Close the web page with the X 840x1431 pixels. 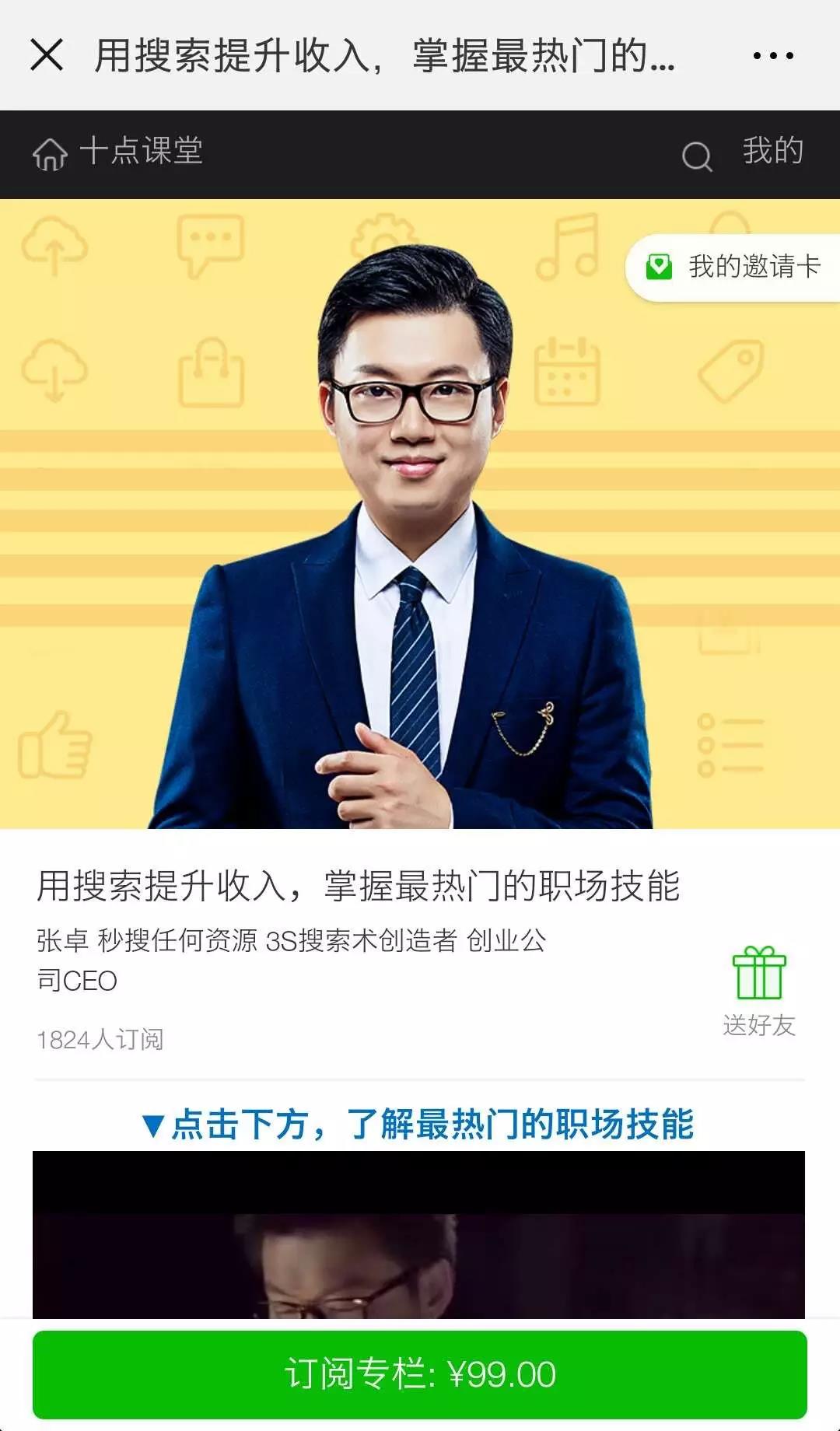tap(47, 56)
